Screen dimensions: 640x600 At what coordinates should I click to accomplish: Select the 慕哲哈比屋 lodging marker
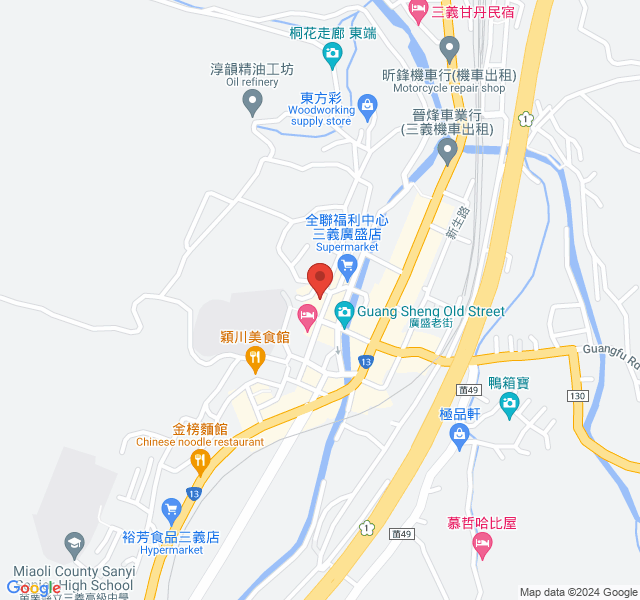coord(482,545)
